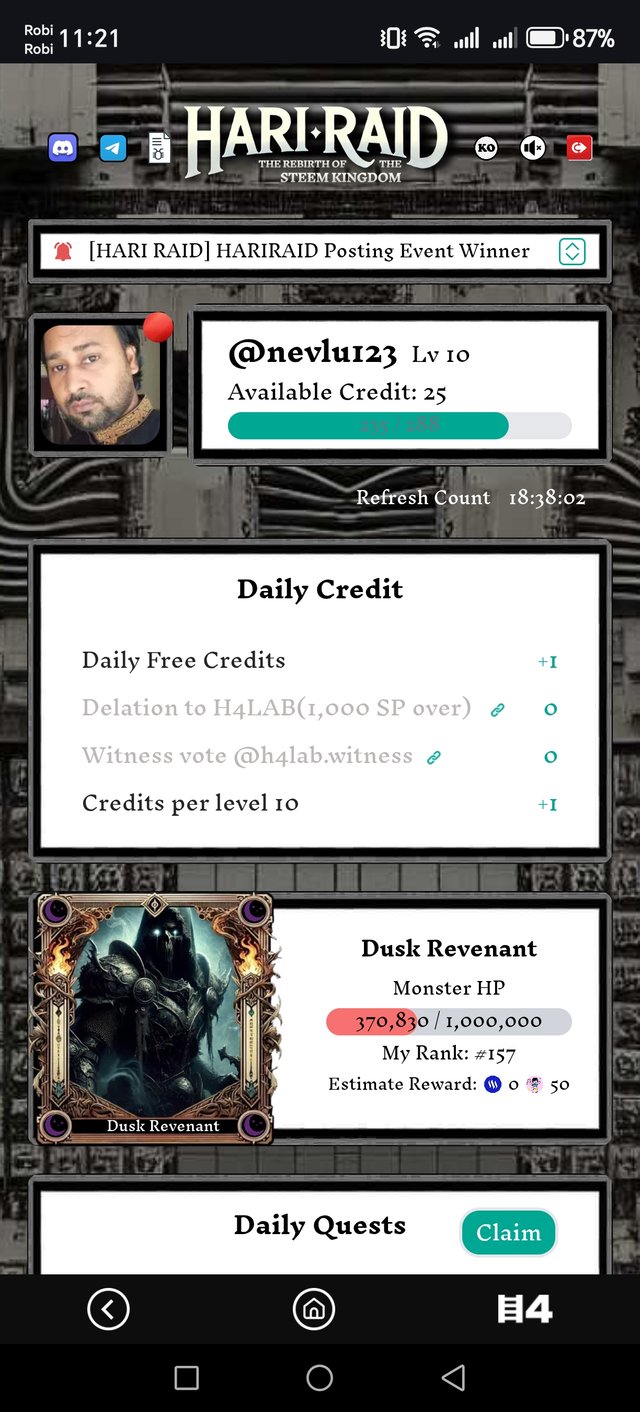Open the witness vote h4lab.witness link

pos(434,758)
